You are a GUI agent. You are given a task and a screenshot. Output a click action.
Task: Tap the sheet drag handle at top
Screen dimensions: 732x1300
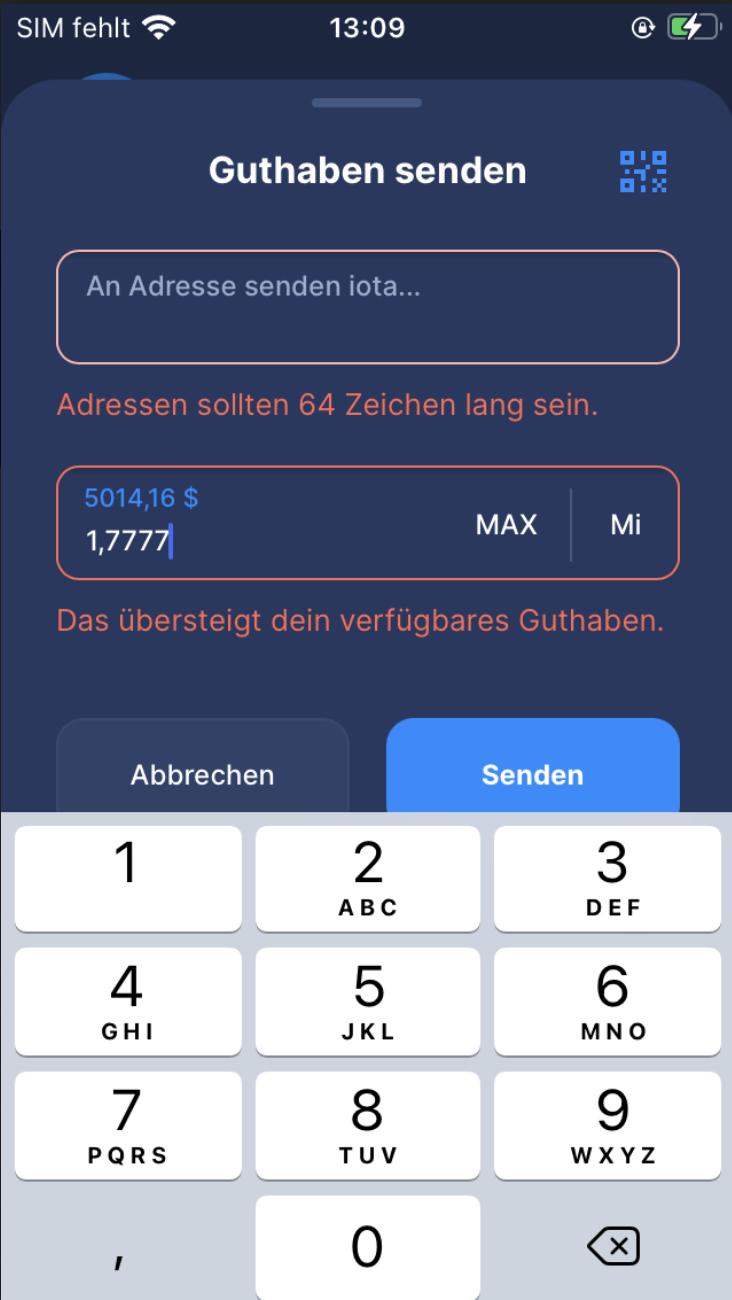tap(366, 102)
